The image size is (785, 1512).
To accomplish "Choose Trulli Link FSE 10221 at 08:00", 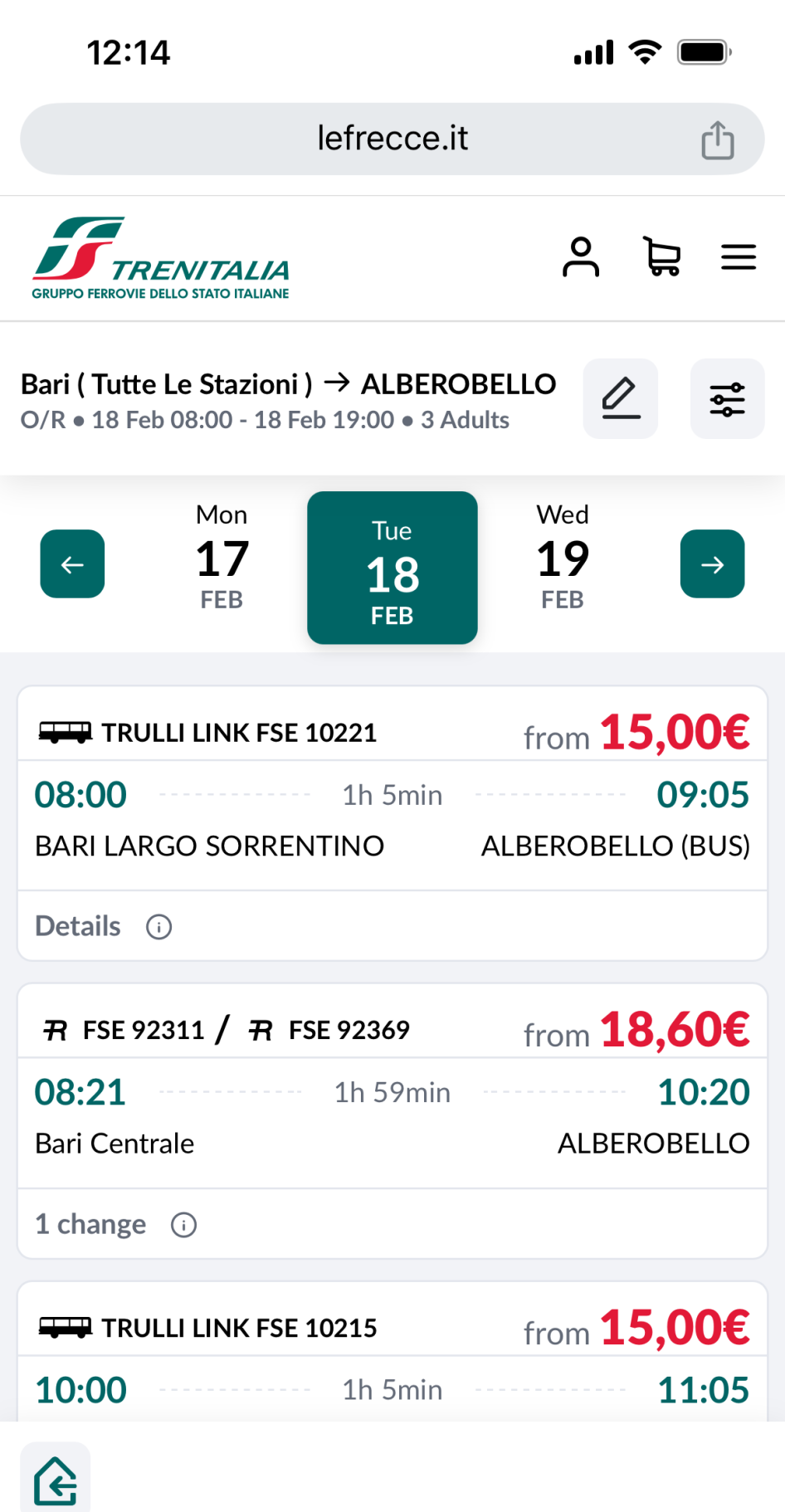I will pyautogui.click(x=392, y=817).
